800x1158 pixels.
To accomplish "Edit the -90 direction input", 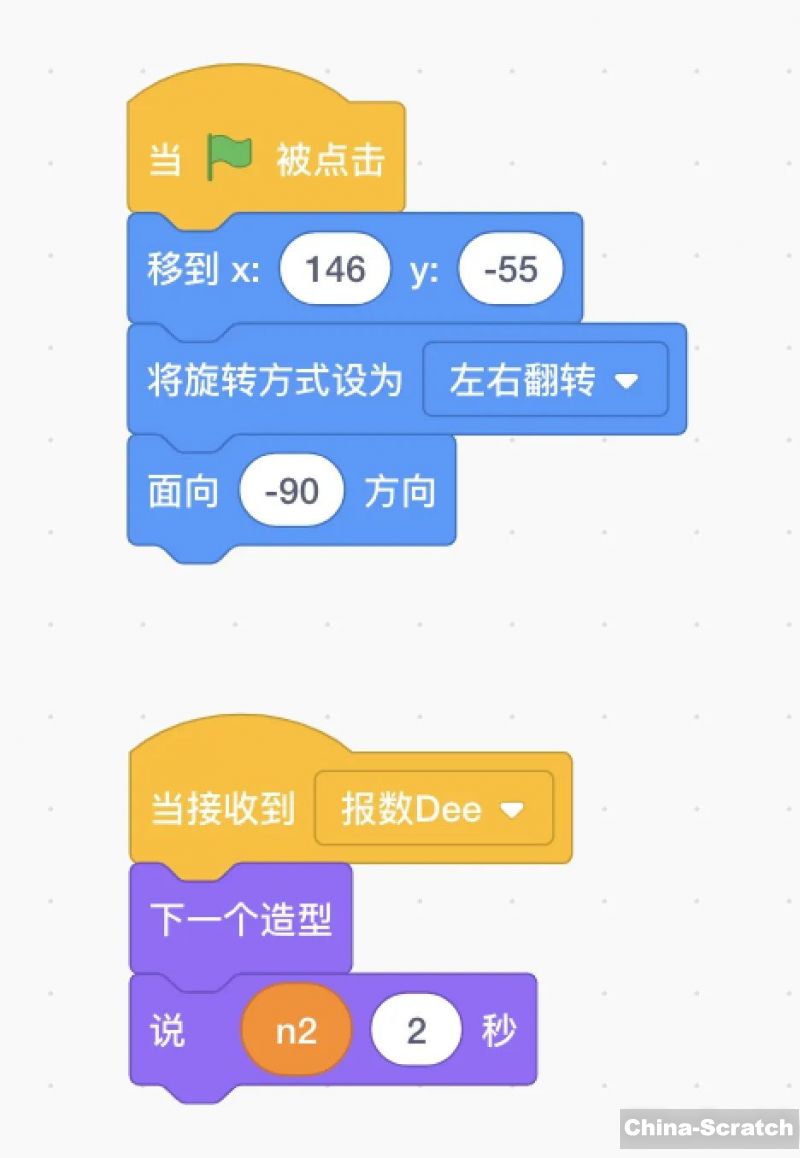I will click(292, 492).
